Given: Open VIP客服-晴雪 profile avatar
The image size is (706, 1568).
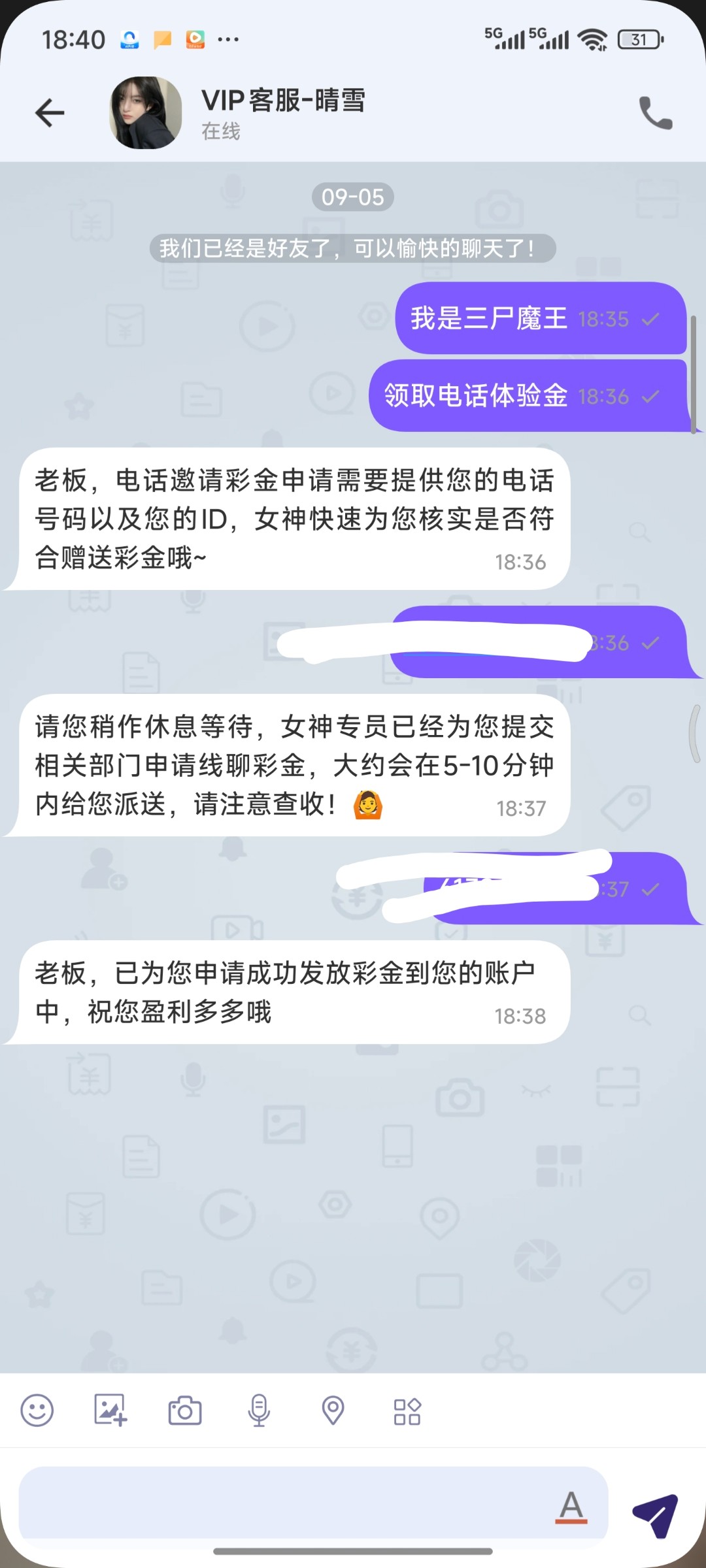Looking at the screenshot, I should (x=145, y=113).
